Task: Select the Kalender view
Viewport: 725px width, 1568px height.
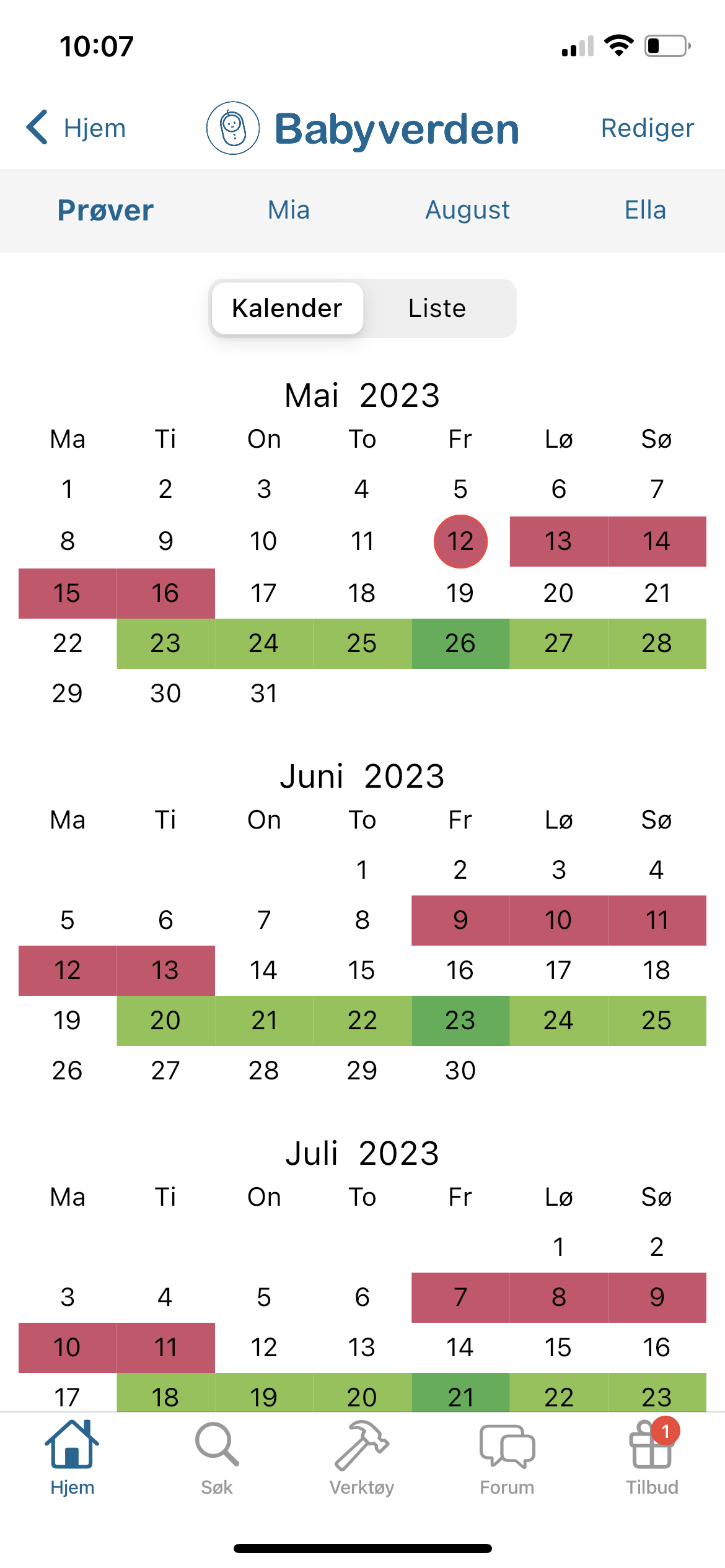Action: coord(287,308)
